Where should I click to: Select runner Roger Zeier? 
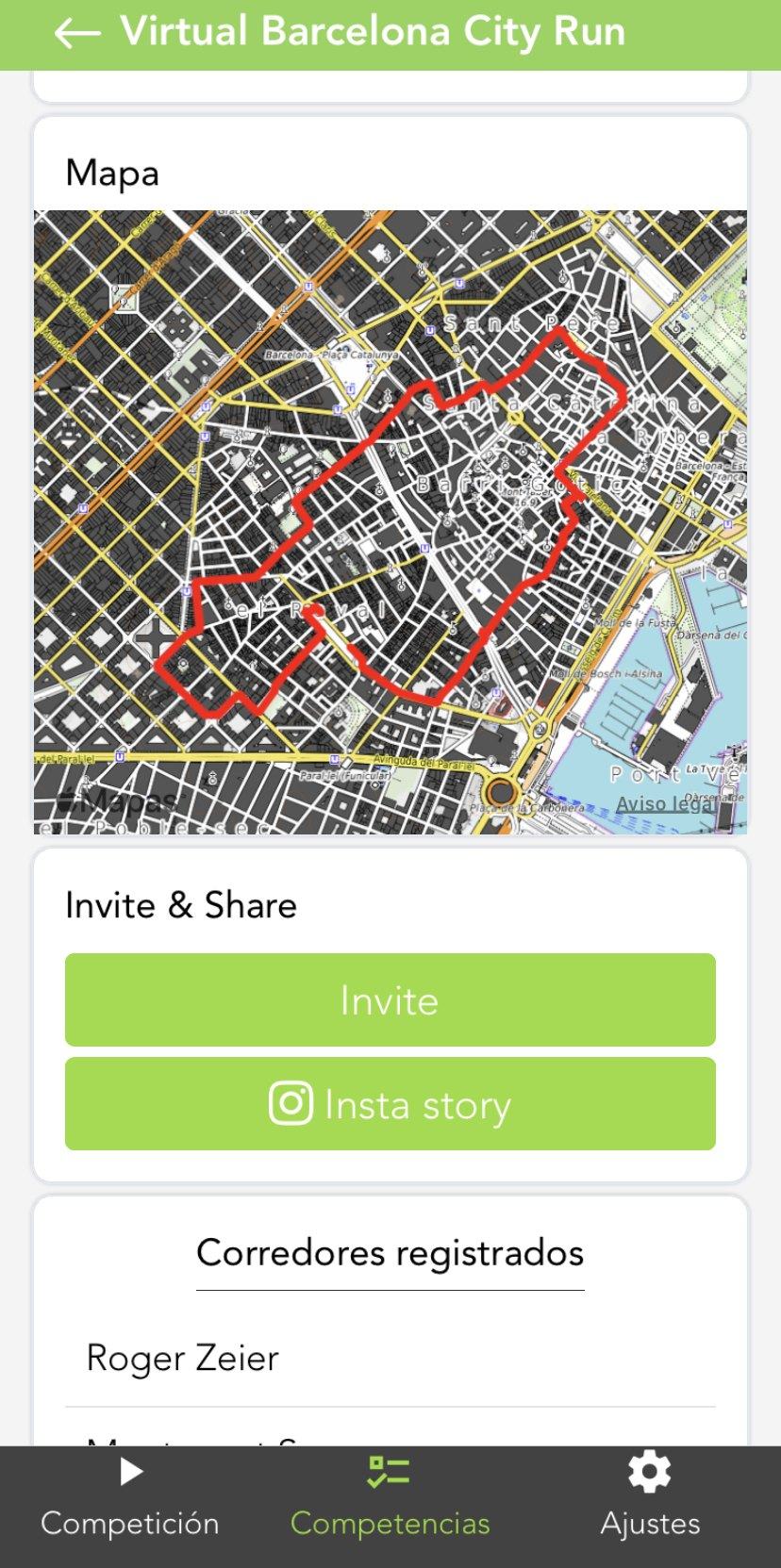point(182,1359)
